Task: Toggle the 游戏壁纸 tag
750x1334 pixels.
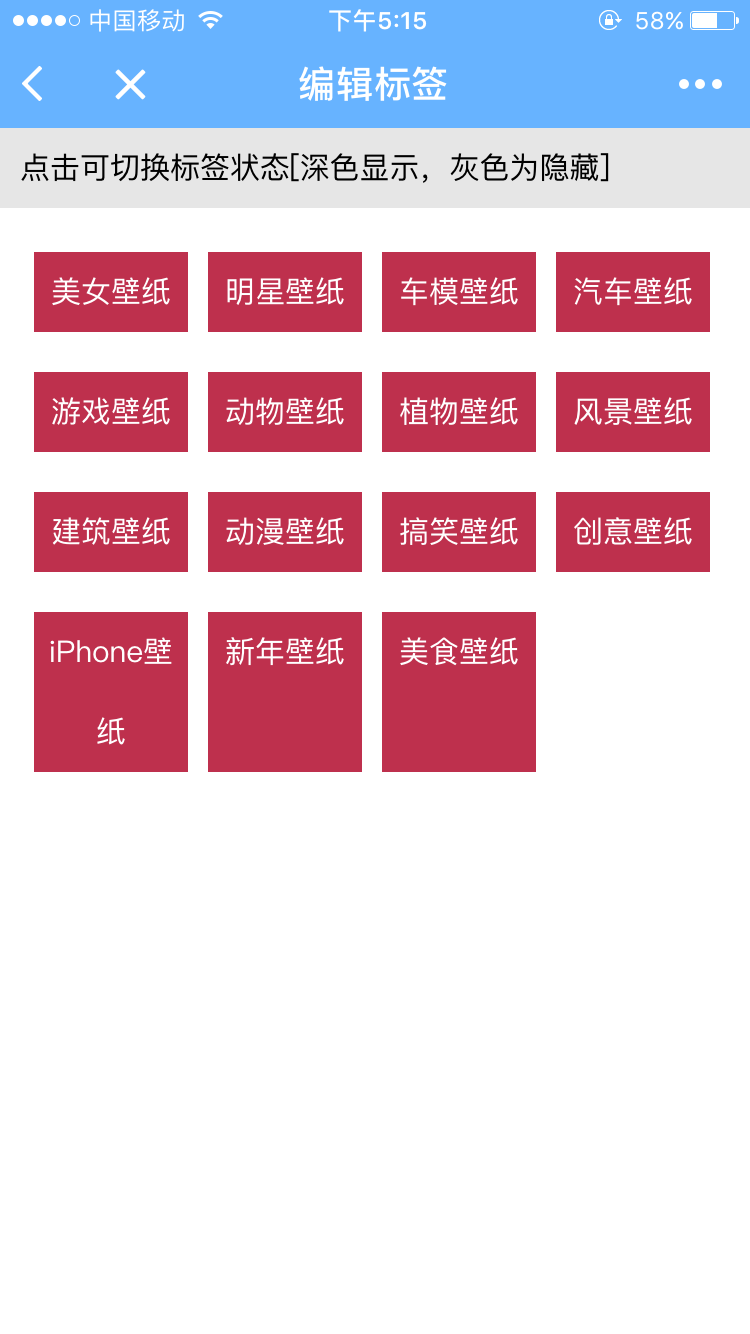Action: click(111, 412)
